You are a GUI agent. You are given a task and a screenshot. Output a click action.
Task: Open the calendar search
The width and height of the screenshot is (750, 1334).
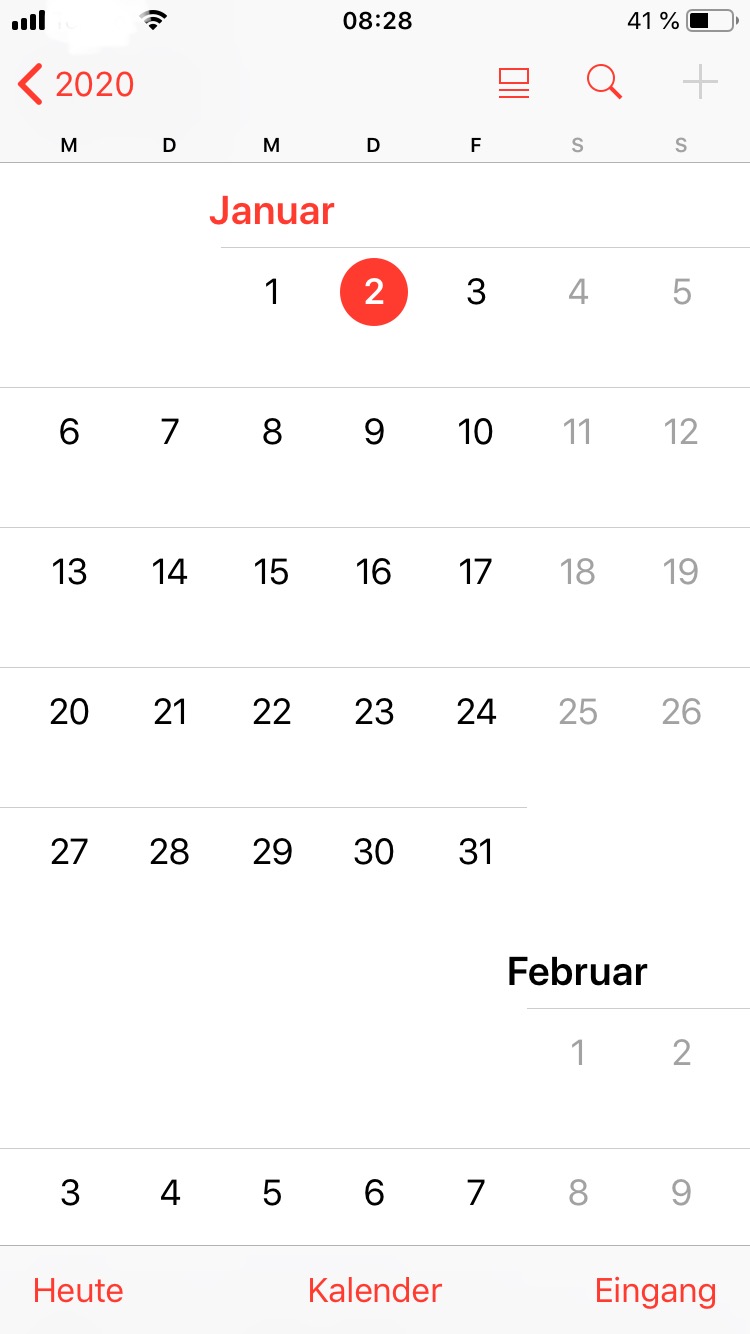tap(604, 83)
